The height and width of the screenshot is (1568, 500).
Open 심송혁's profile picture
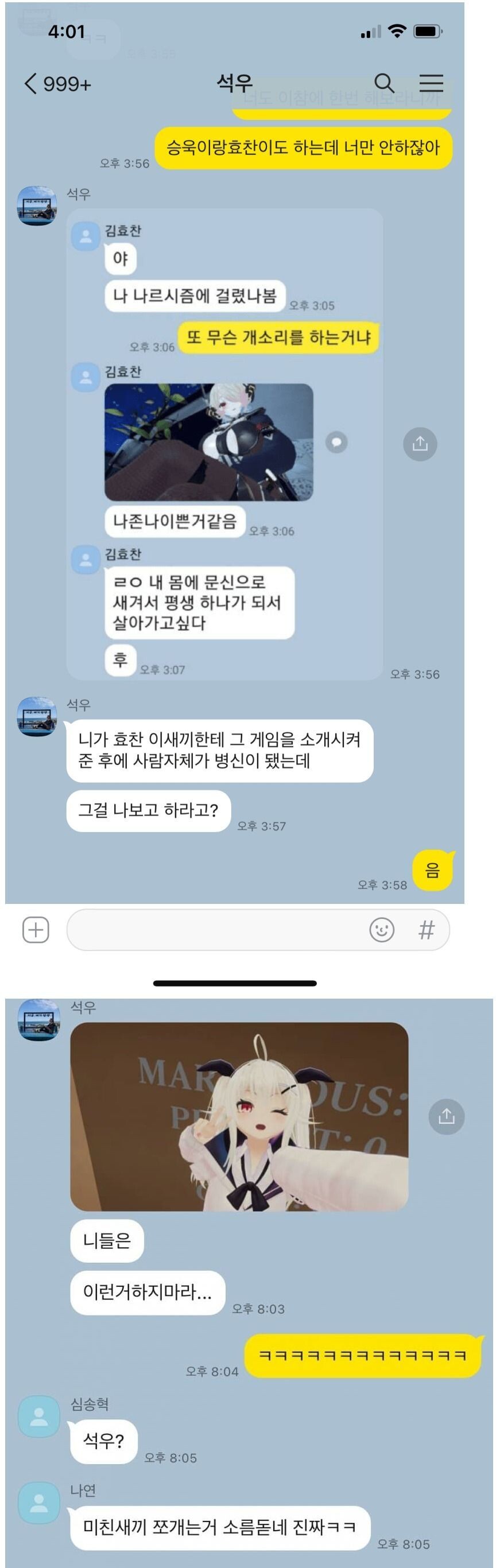point(39,1417)
